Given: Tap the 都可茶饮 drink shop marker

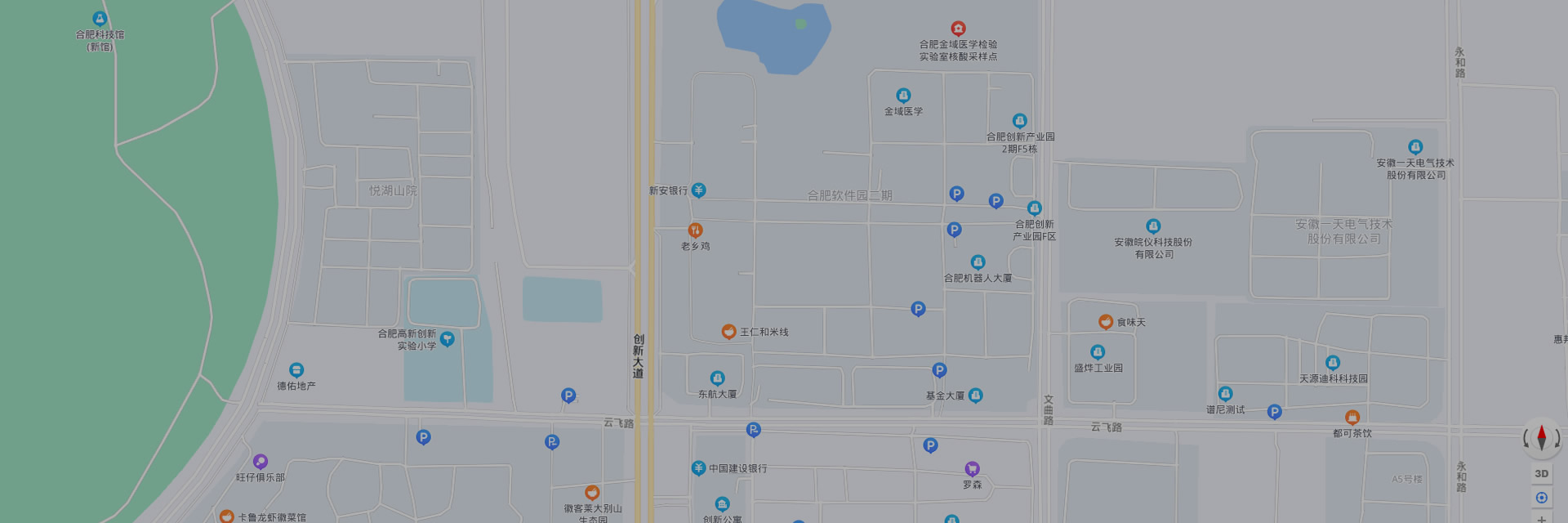Looking at the screenshot, I should tap(1352, 418).
